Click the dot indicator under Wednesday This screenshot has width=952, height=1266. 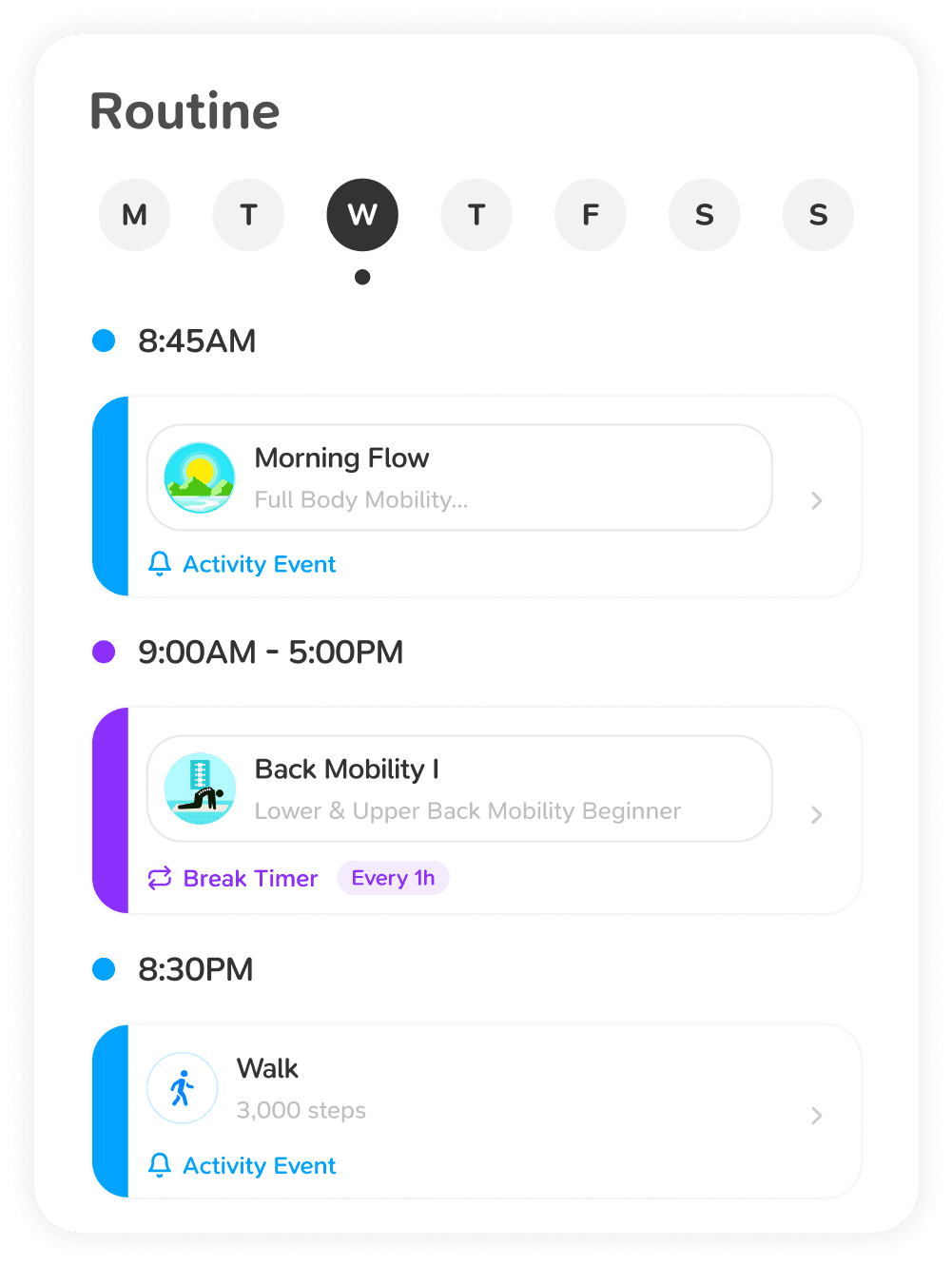coord(362,276)
